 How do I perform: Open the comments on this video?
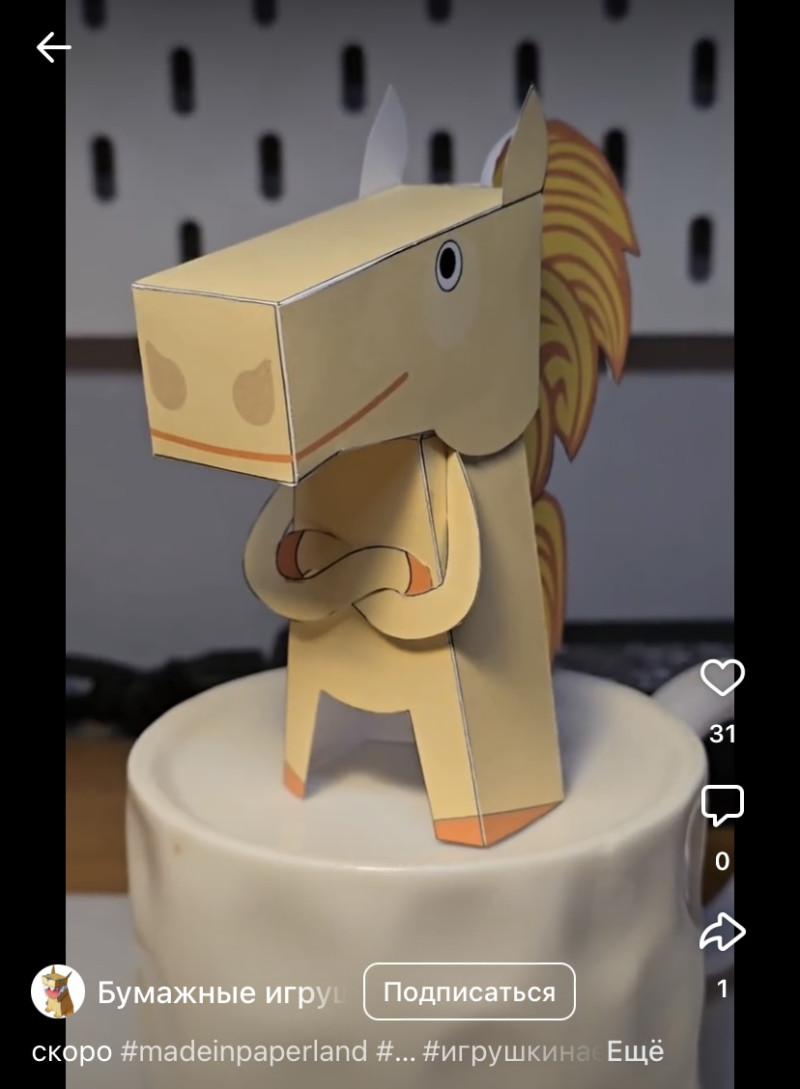[x=722, y=806]
